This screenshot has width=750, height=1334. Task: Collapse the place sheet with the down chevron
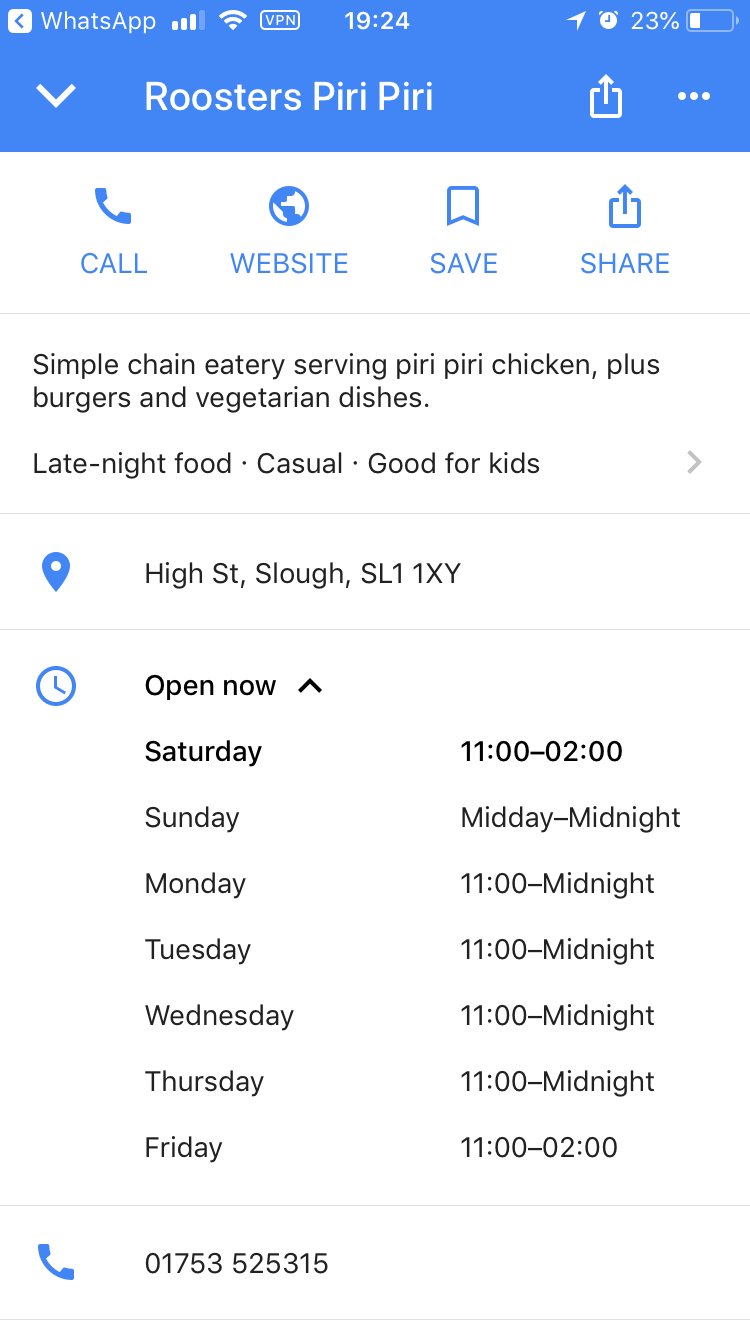pyautogui.click(x=56, y=96)
